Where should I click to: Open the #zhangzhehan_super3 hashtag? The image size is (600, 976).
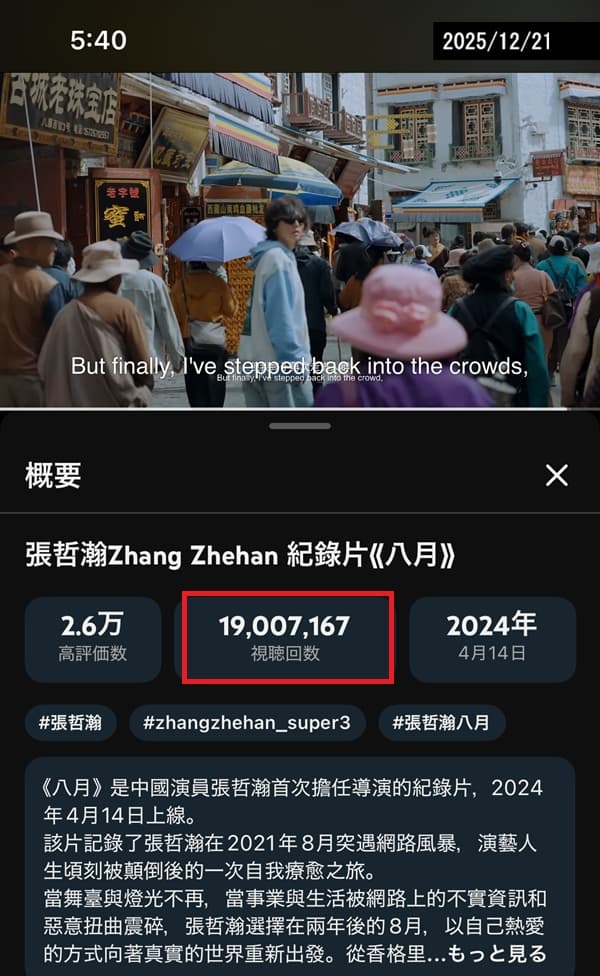(246, 722)
